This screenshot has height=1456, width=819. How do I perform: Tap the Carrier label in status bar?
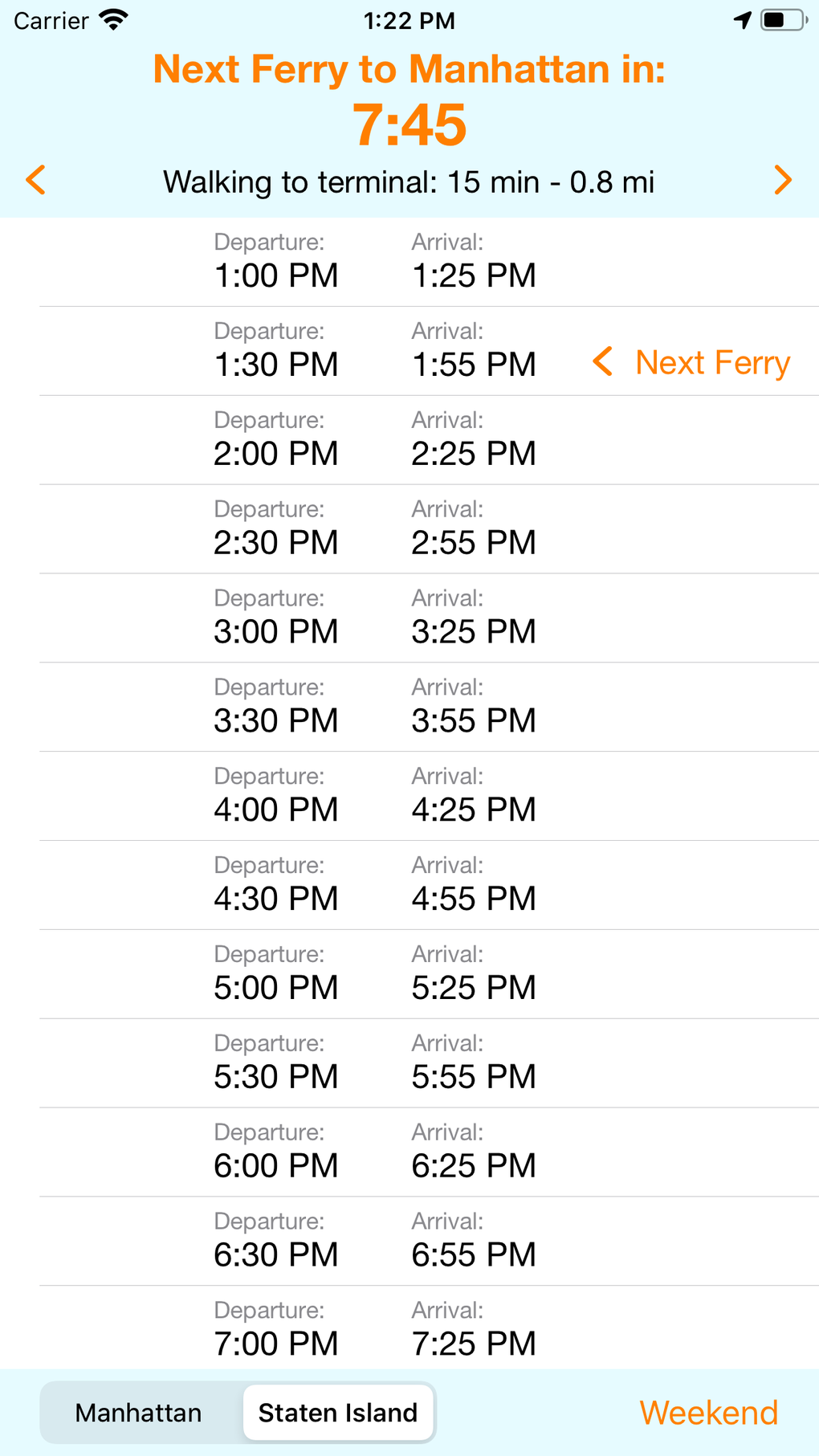click(50, 21)
